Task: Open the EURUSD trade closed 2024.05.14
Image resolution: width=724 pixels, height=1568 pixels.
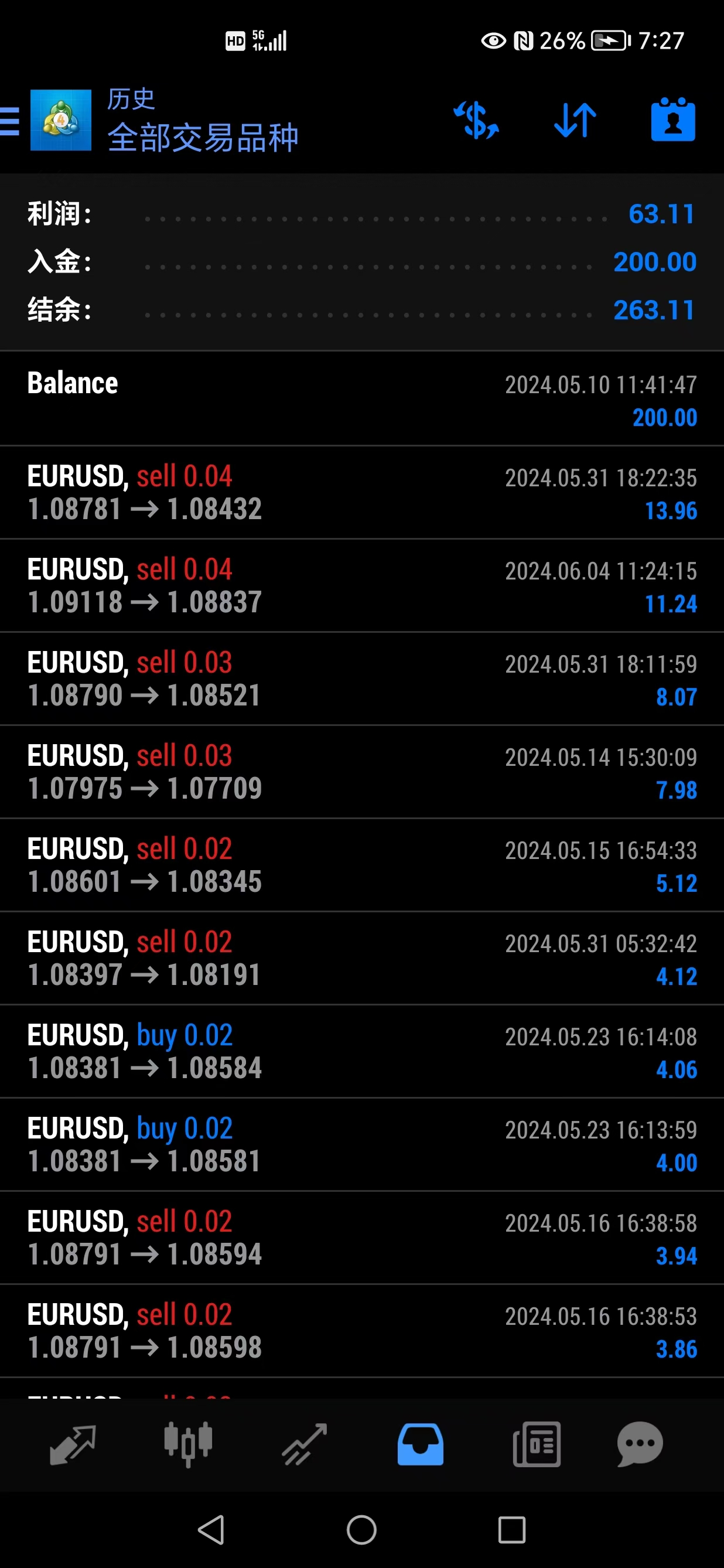Action: click(361, 772)
